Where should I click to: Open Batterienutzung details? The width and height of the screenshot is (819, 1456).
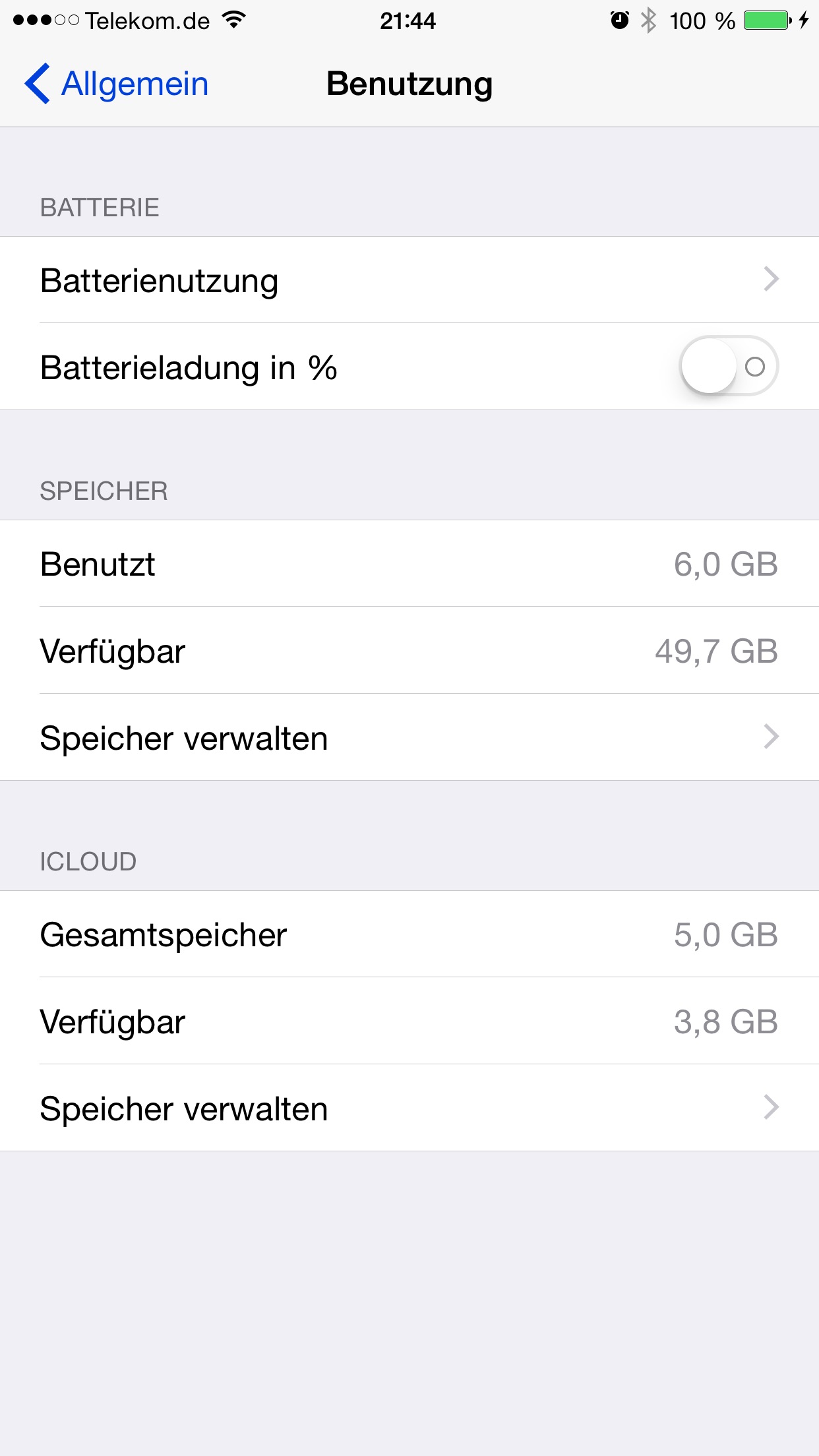409,280
